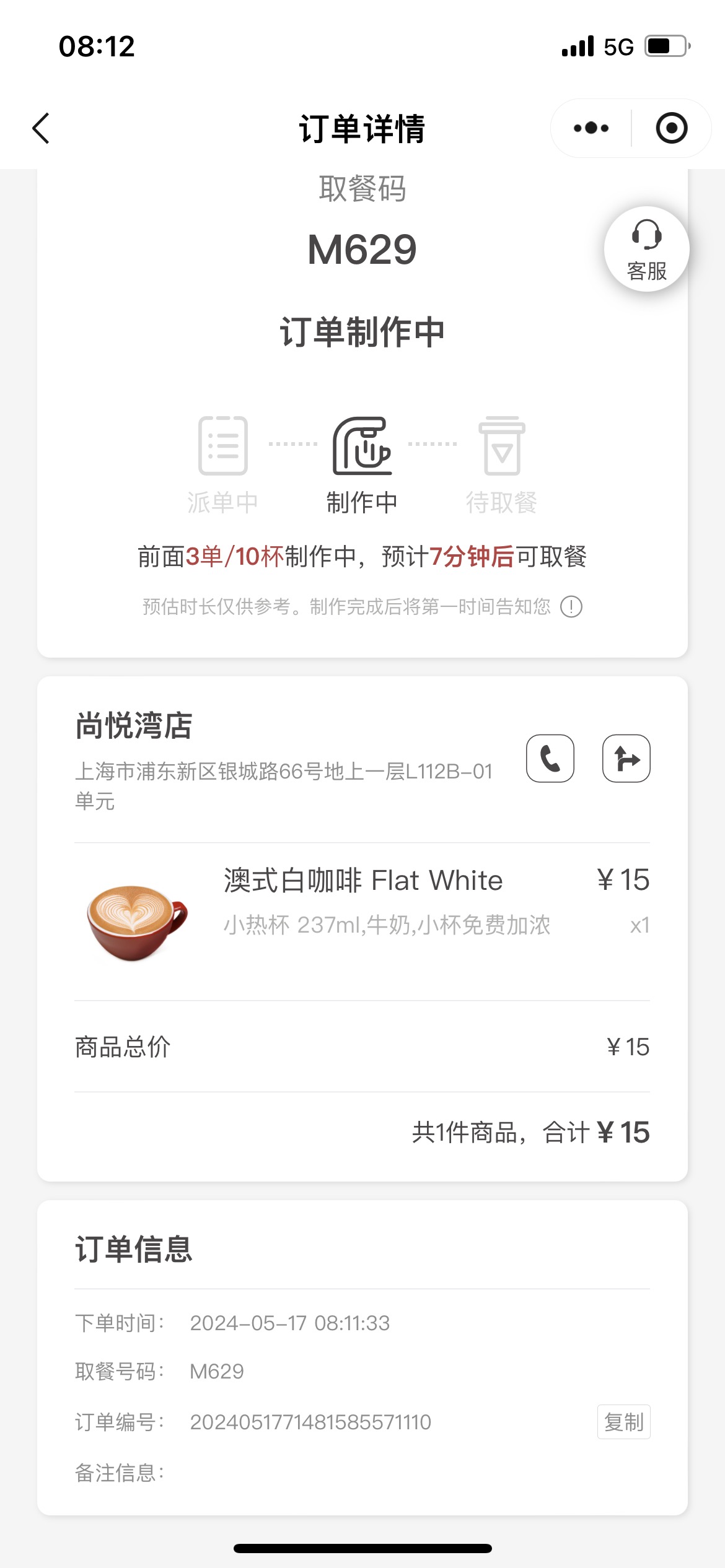The width and height of the screenshot is (725, 1568).
Task: Copy the order number with 复制
Action: (x=624, y=1421)
